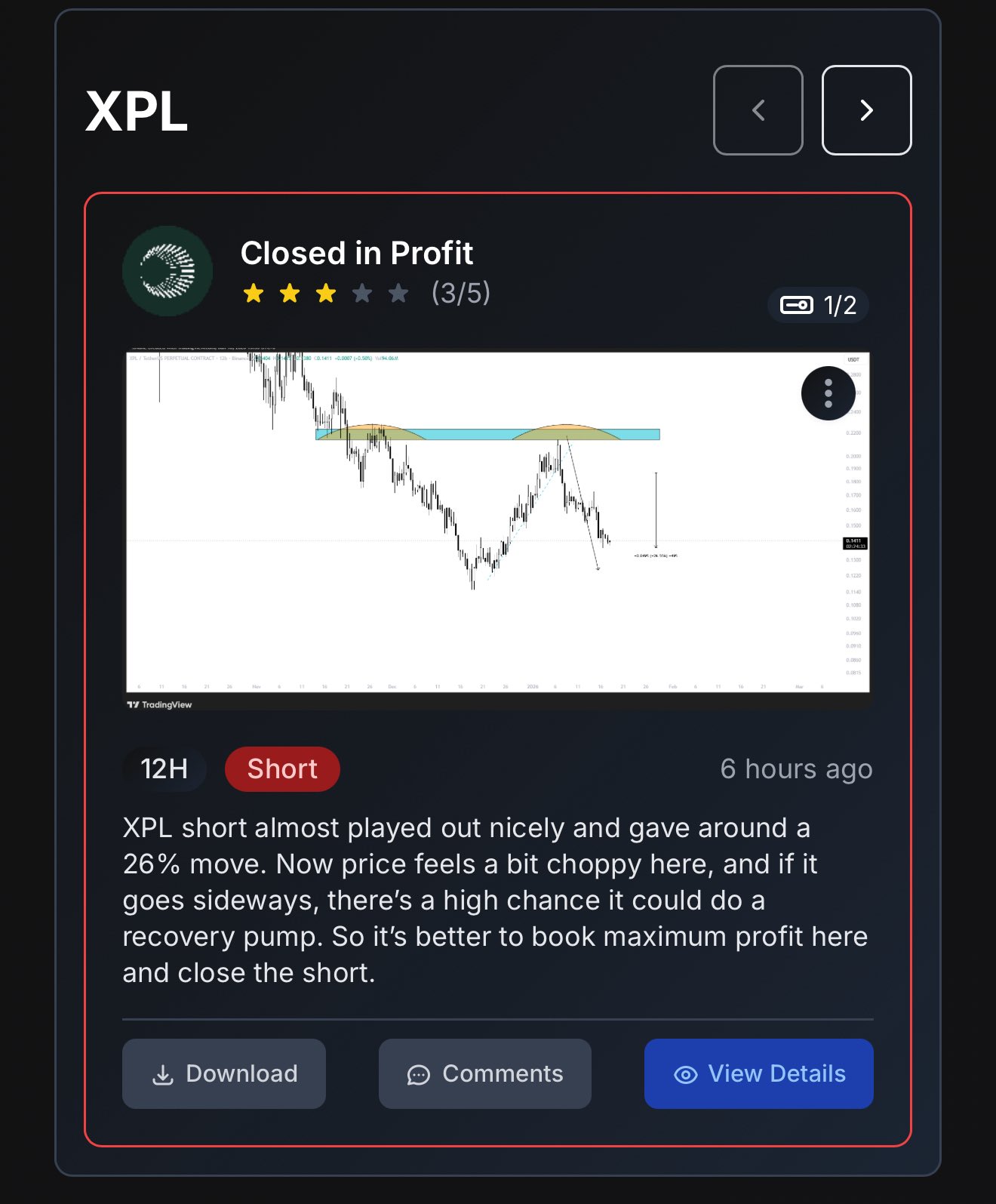
Task: View Details of the XPL short
Action: 758,1073
